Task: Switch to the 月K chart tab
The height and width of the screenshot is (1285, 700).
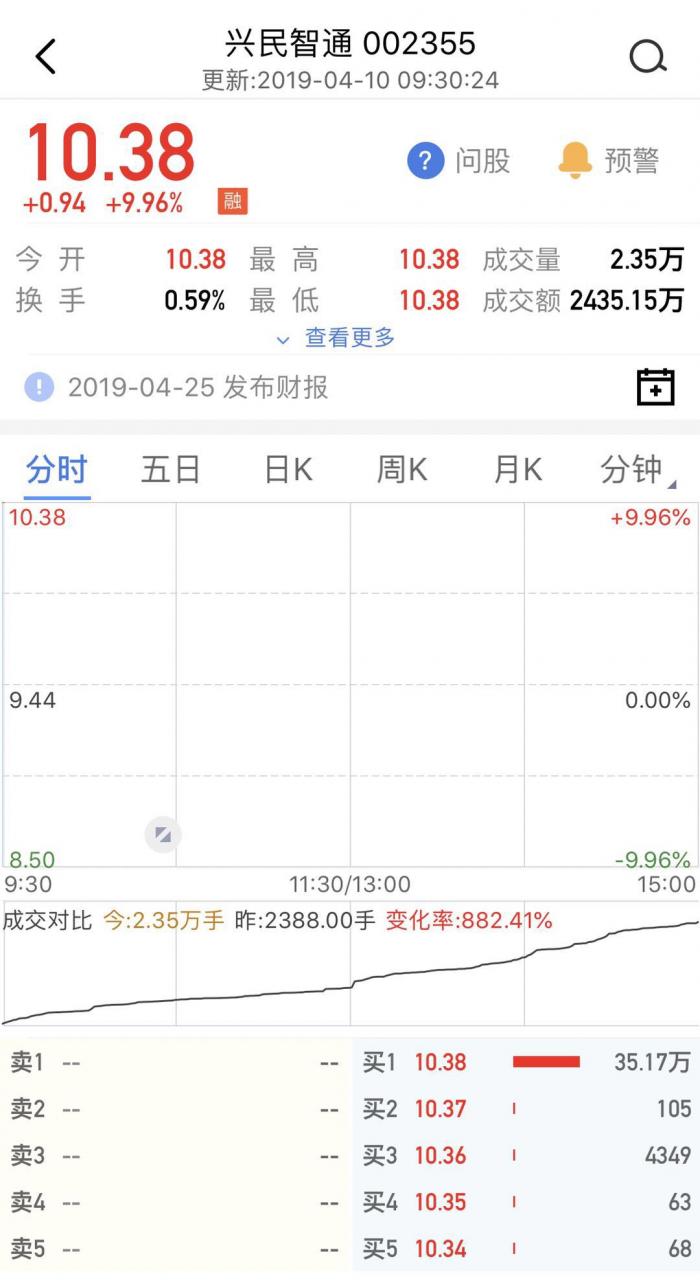Action: pyautogui.click(x=517, y=469)
